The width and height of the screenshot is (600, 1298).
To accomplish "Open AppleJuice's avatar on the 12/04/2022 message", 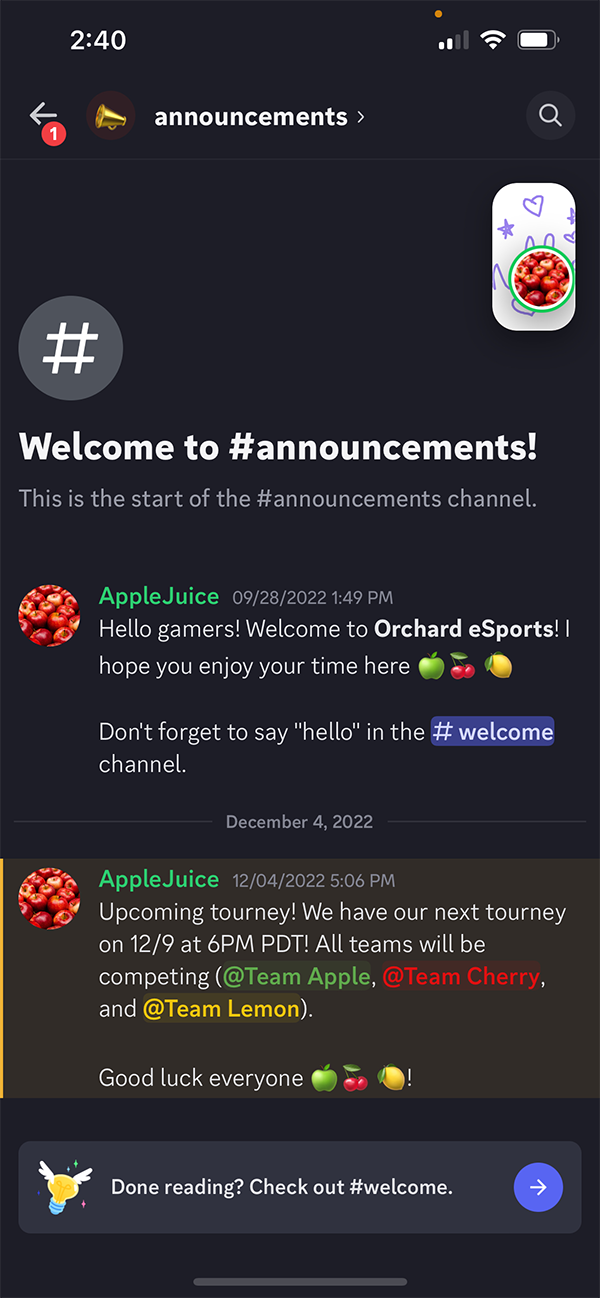I will 49,899.
